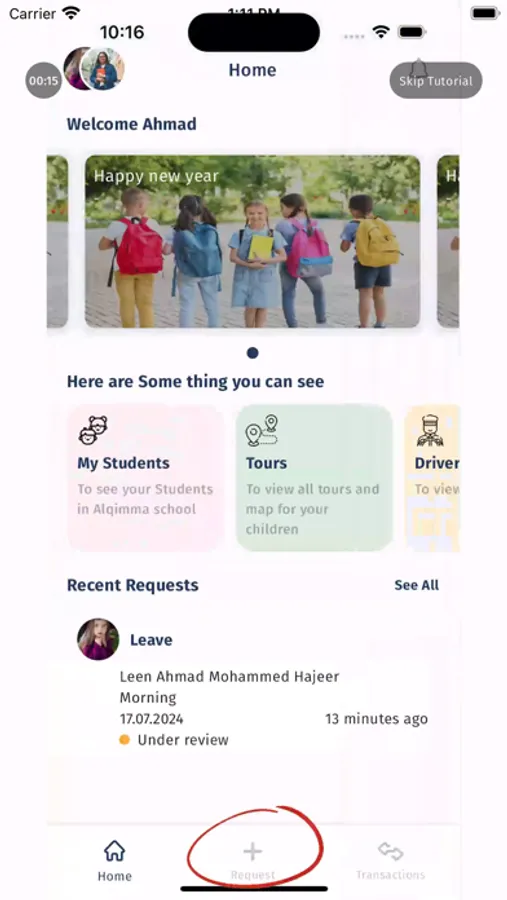507x900 pixels.
Task: Open the My Students card
Action: coord(146,478)
